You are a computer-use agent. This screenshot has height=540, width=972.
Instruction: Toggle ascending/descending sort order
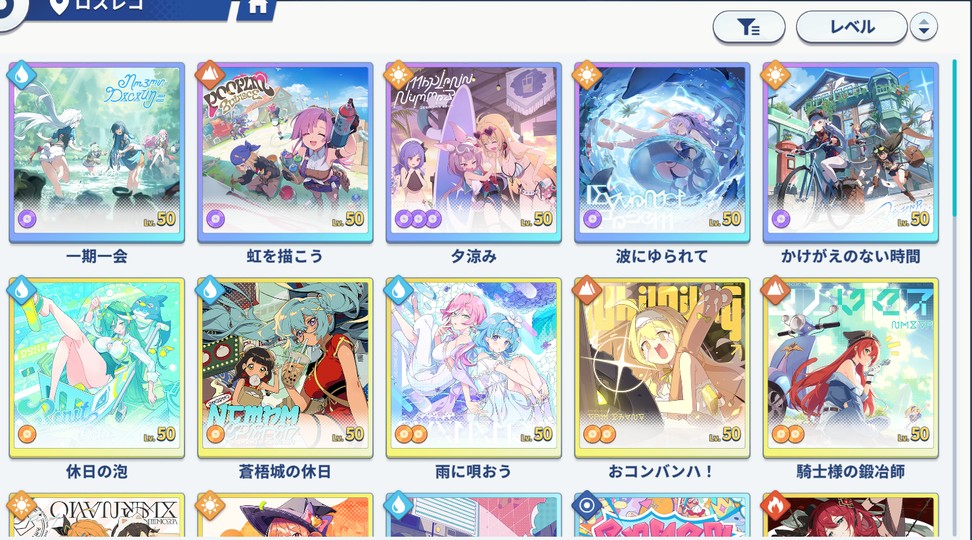click(x=924, y=27)
